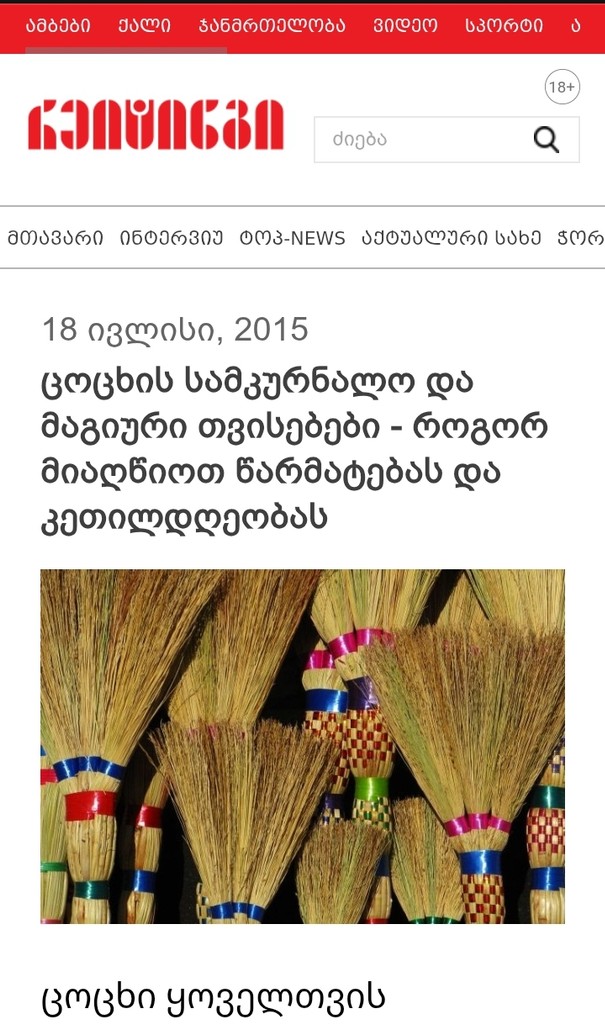
Task: Switch to the ქალი section
Action: [143, 25]
